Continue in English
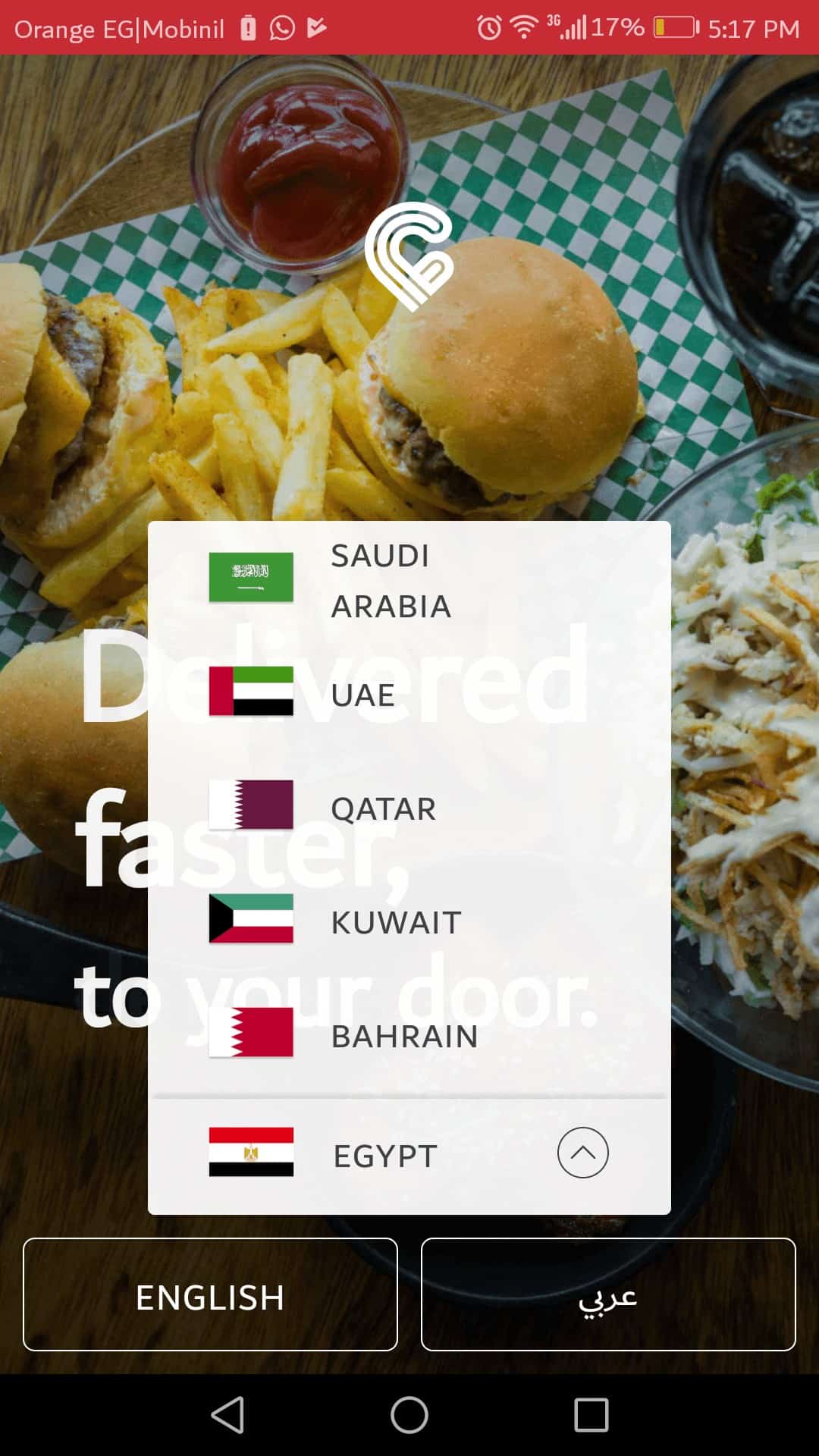 tap(210, 1296)
